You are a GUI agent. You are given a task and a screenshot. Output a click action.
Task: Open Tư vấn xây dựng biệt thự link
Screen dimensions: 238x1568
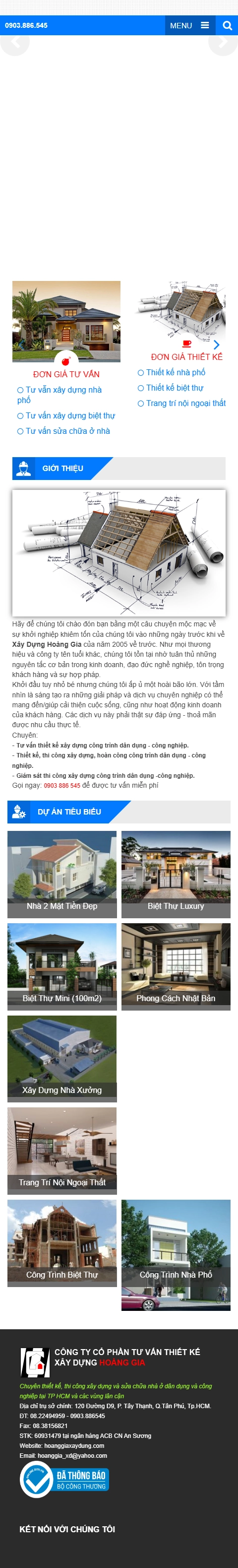click(x=66, y=416)
